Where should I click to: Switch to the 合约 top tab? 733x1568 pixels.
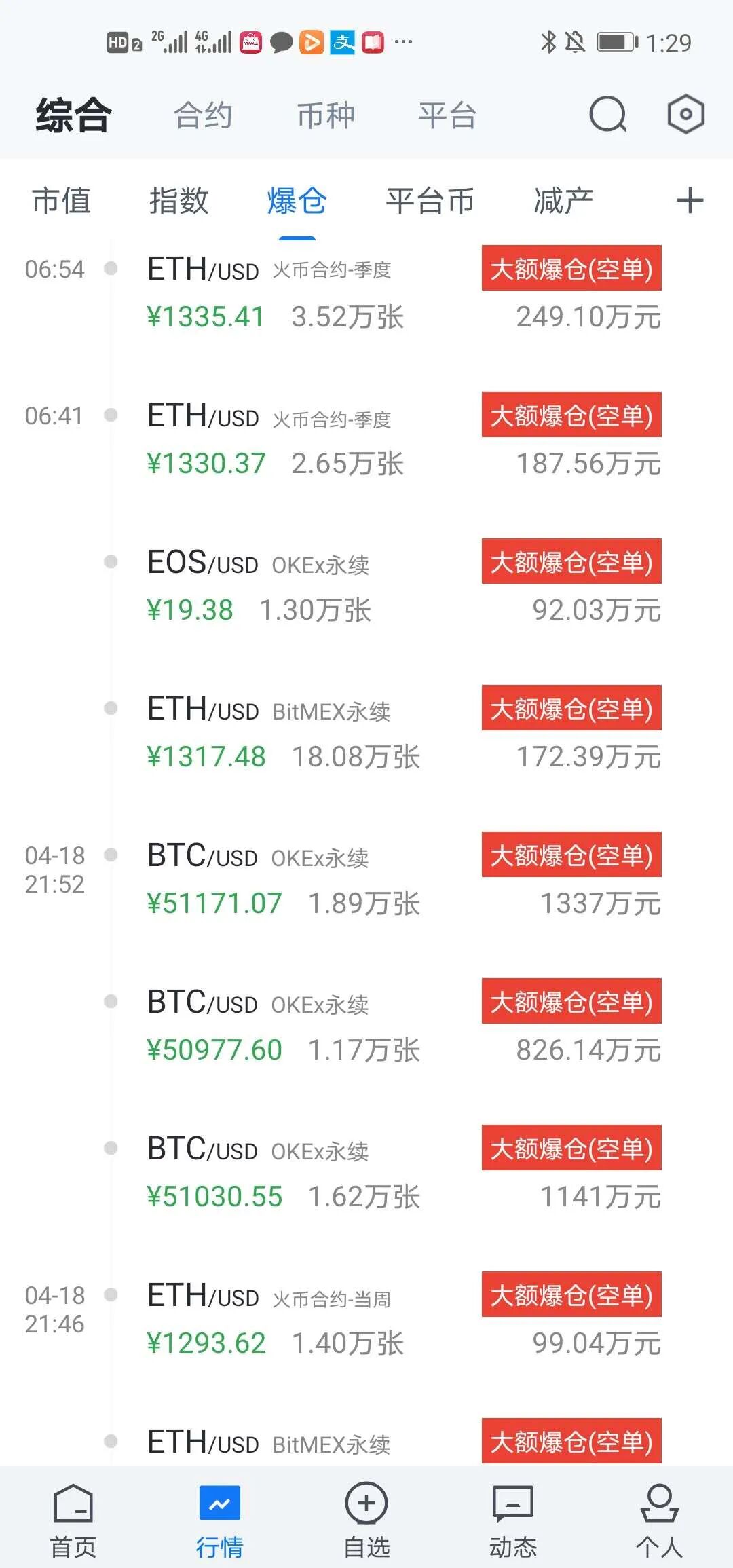coord(203,115)
